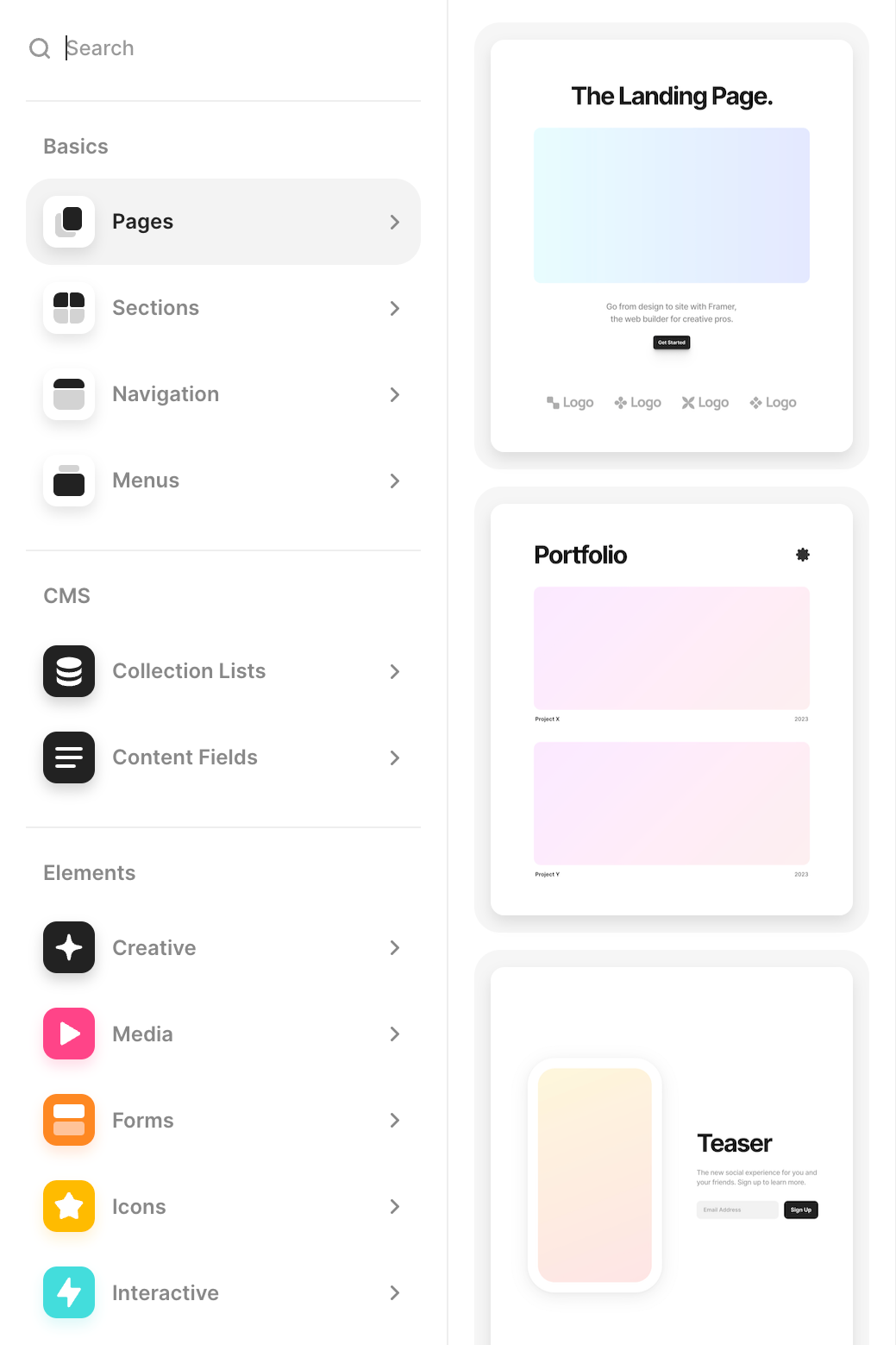
Task: Open the Pages category
Action: (x=222, y=222)
